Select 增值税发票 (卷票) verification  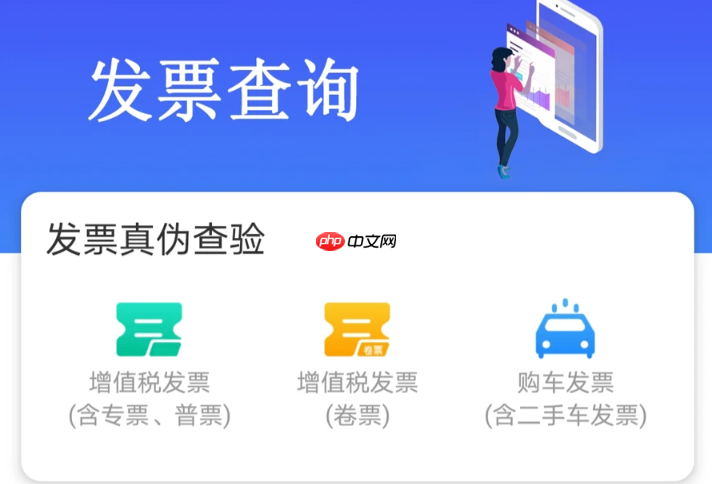click(357, 332)
